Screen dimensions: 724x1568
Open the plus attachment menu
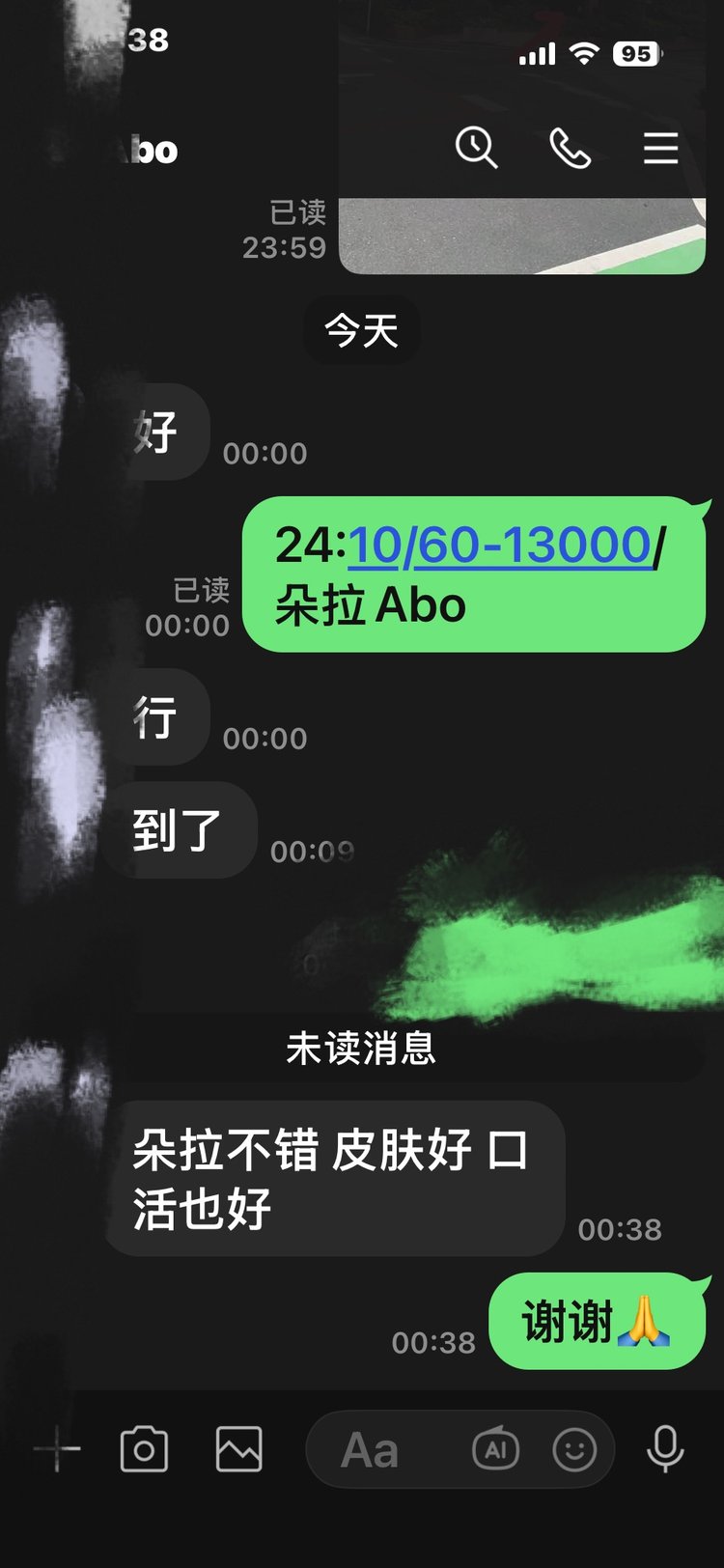[57, 1449]
